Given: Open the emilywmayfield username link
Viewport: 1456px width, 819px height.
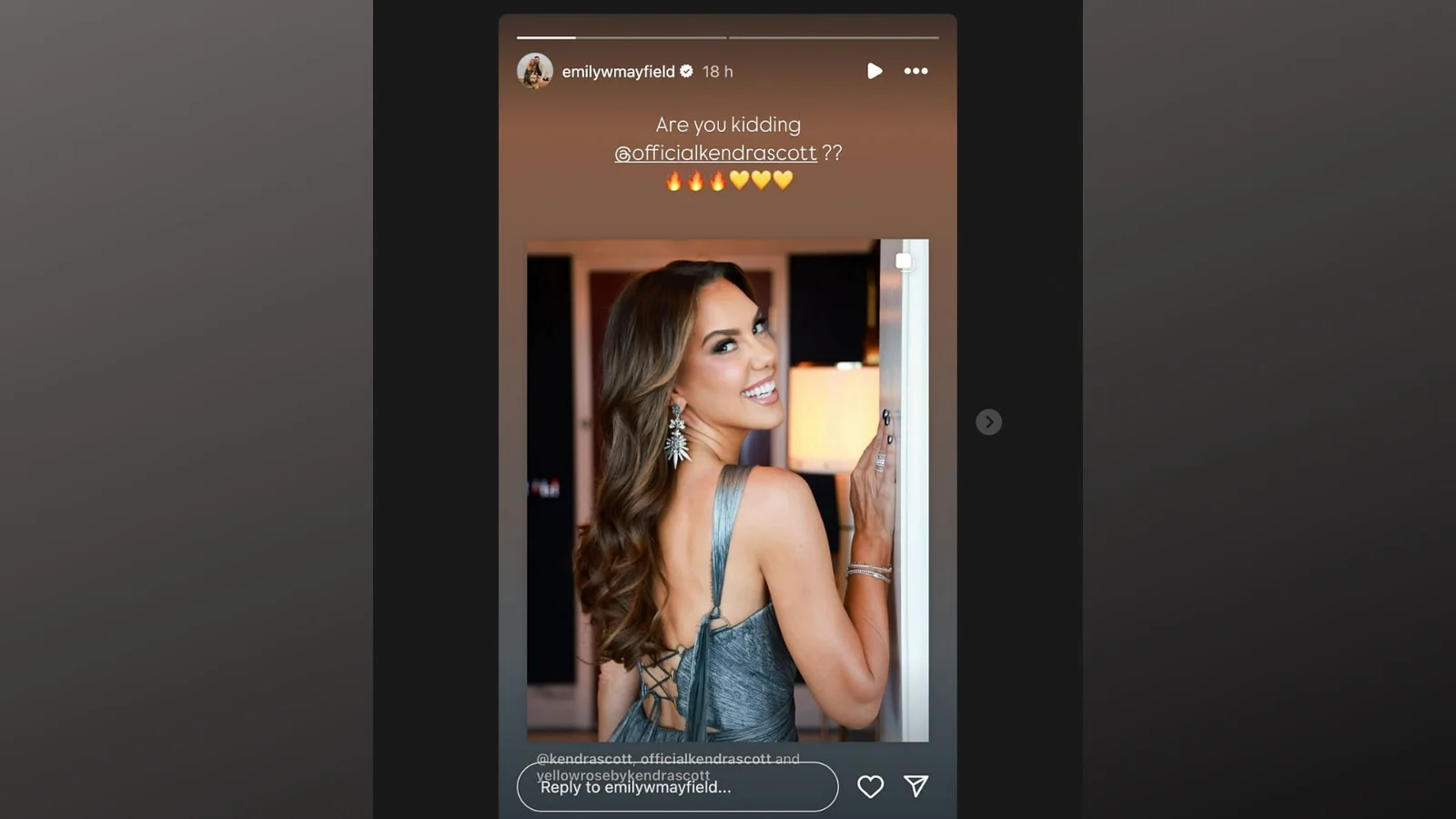Looking at the screenshot, I should point(618,71).
